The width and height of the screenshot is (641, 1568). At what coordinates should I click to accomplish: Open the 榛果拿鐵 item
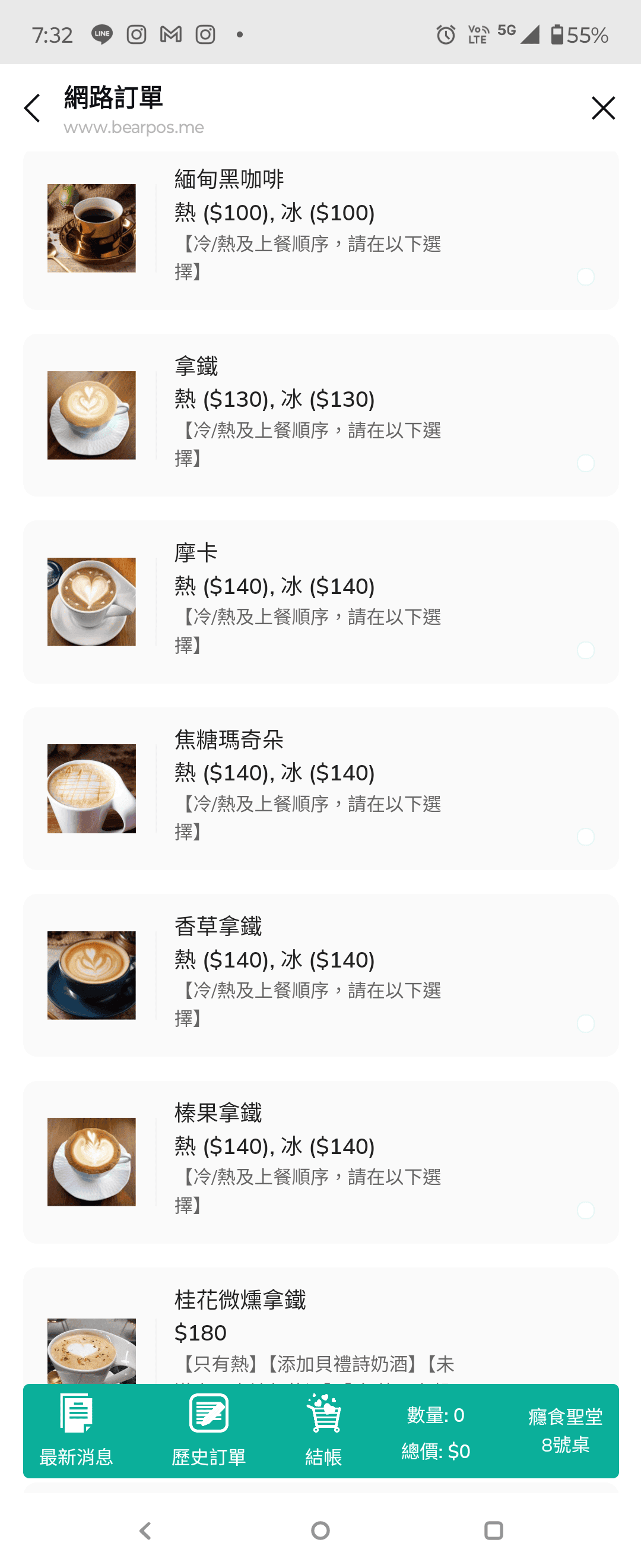click(x=320, y=1161)
